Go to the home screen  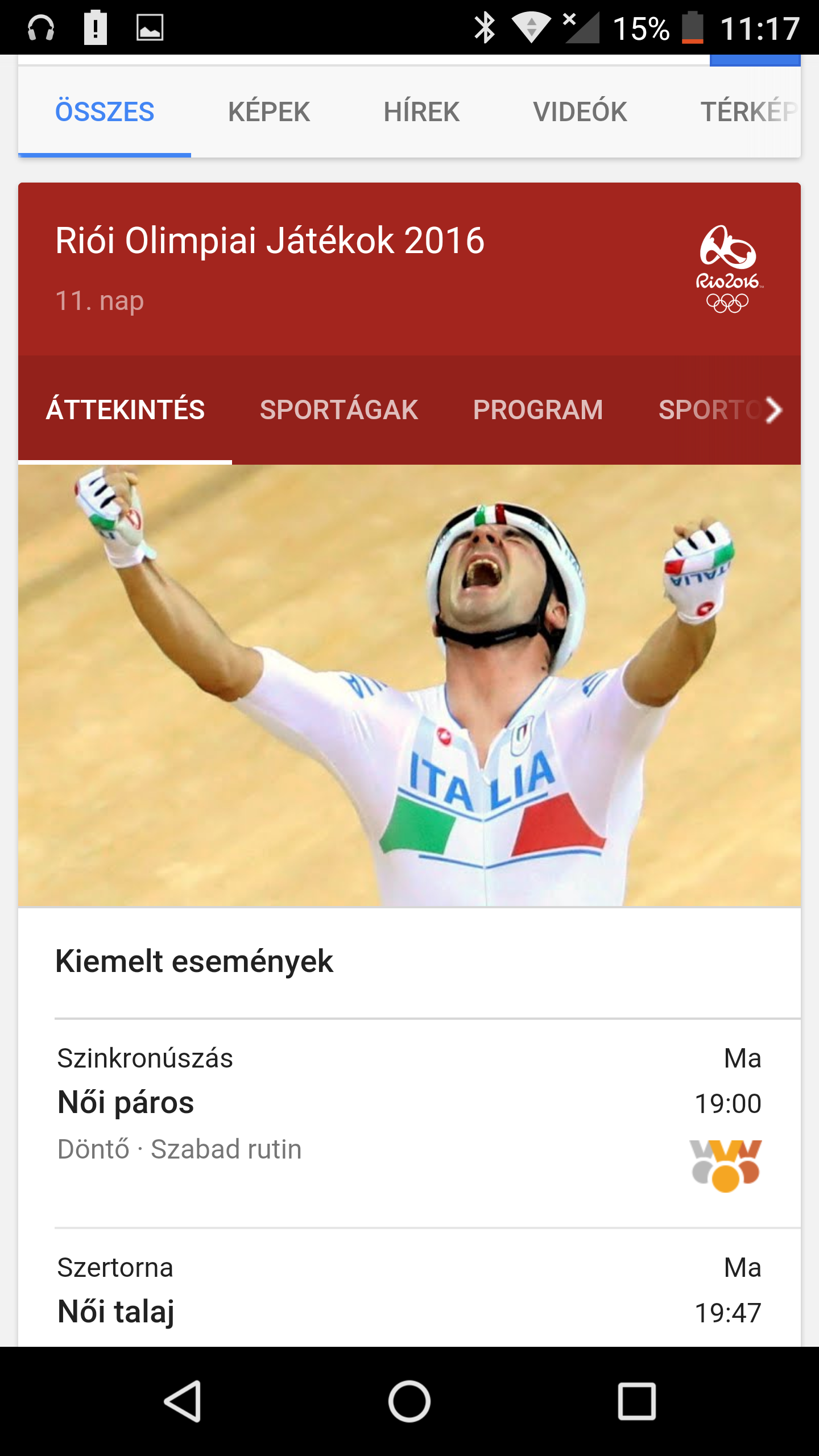click(409, 1401)
